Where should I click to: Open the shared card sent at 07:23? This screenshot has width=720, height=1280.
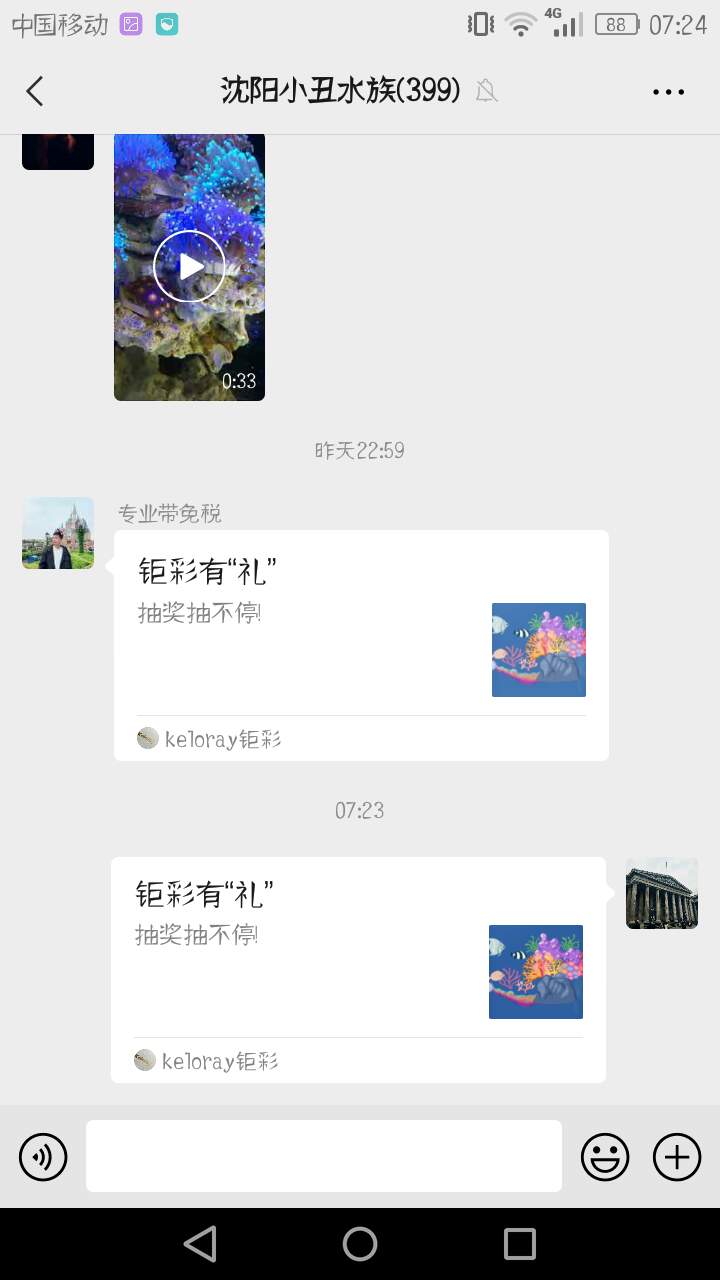point(358,968)
